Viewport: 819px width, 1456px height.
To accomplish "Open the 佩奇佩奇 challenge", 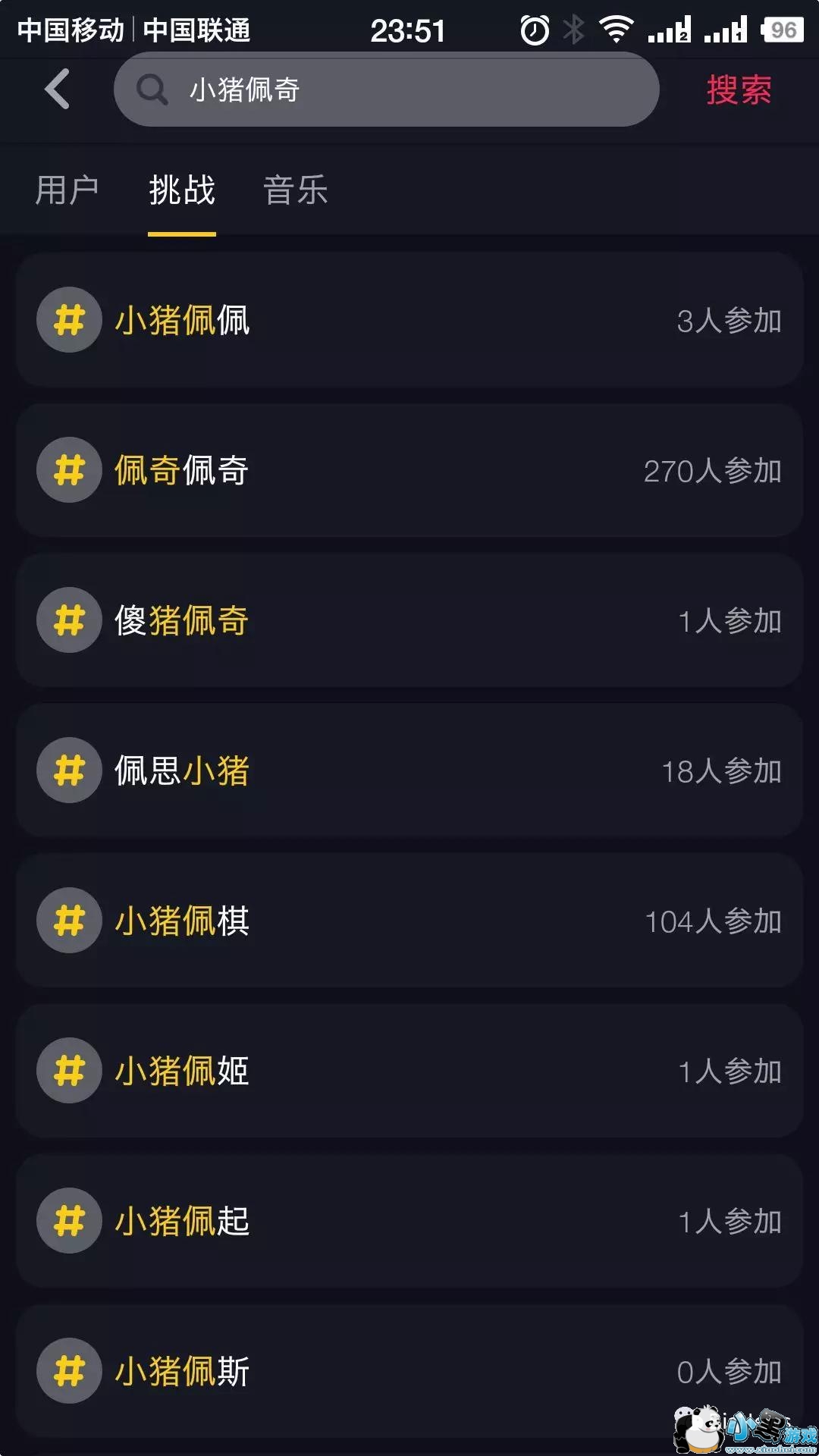I will 409,470.
